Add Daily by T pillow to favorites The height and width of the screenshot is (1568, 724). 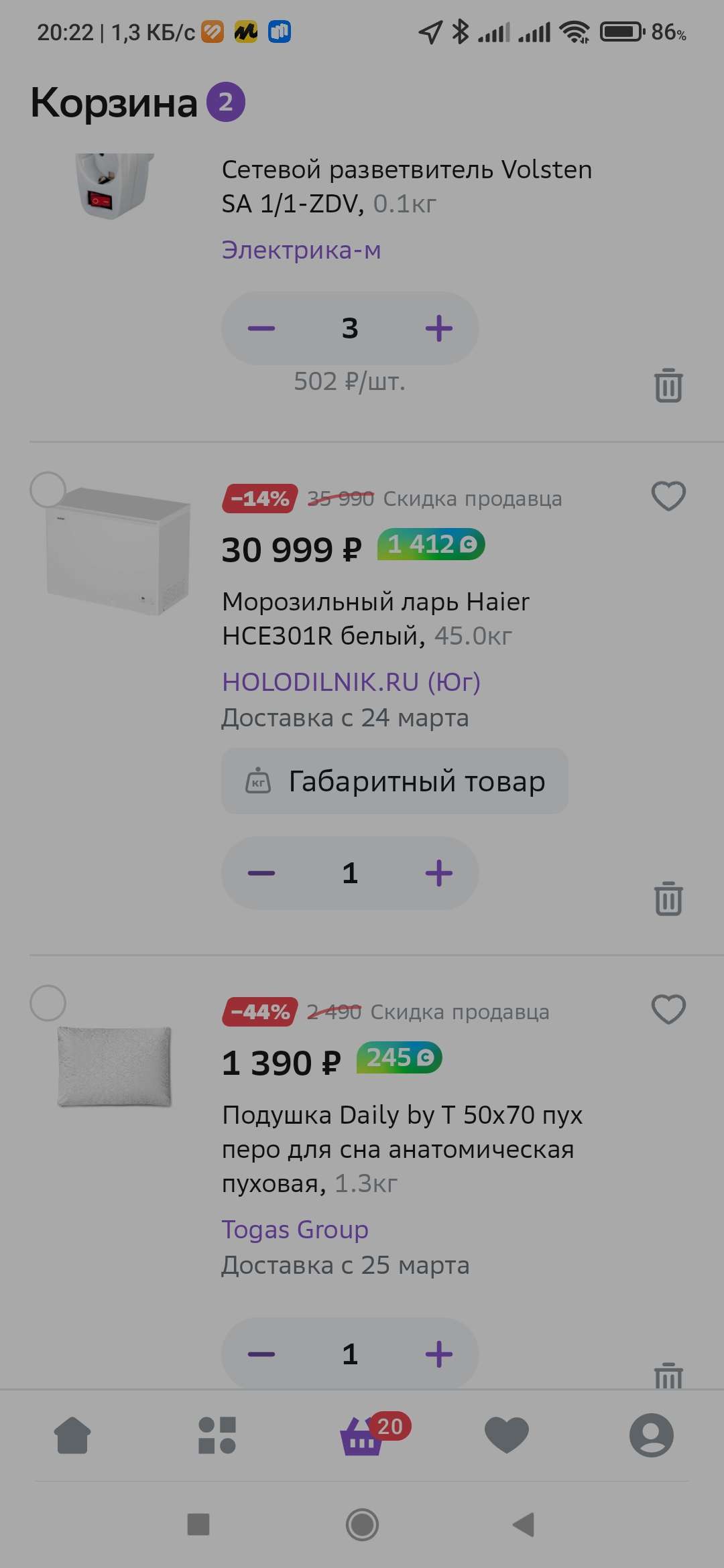point(668,1010)
